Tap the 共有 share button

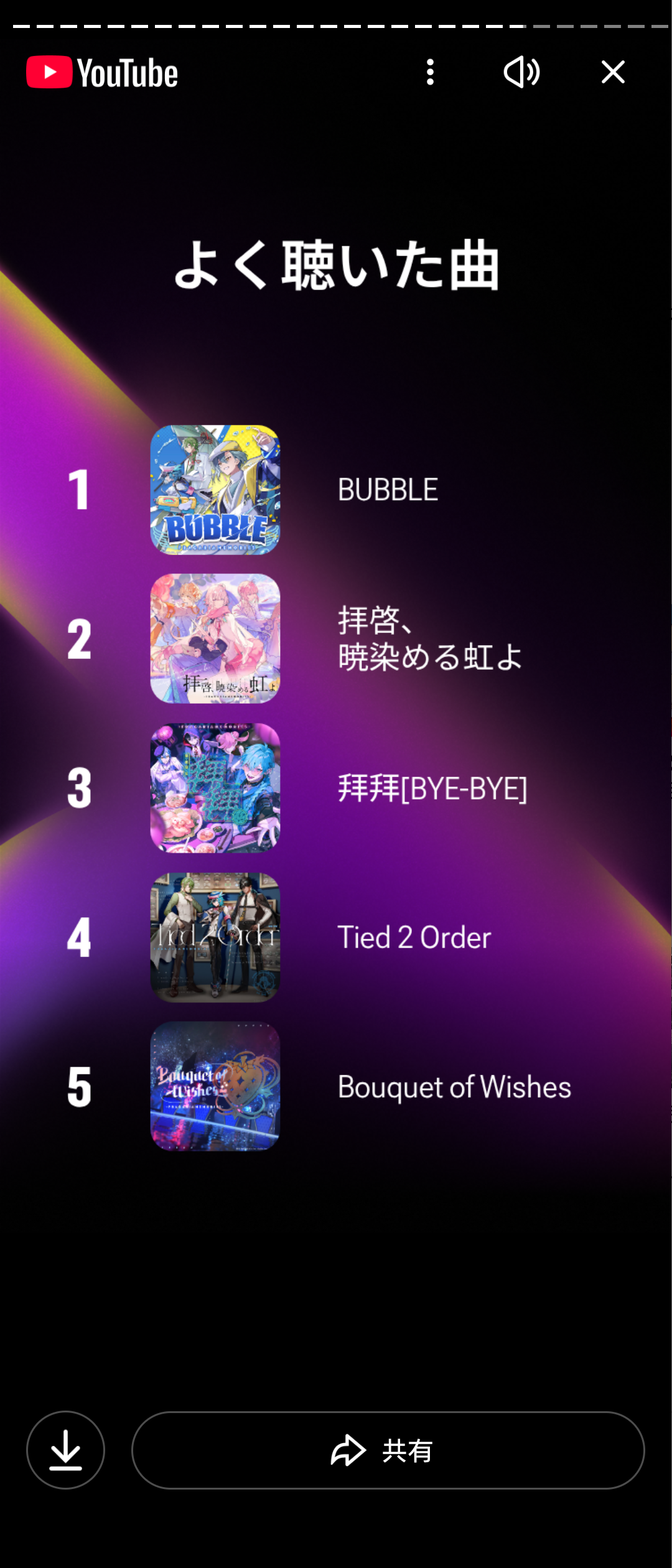pos(388,1450)
